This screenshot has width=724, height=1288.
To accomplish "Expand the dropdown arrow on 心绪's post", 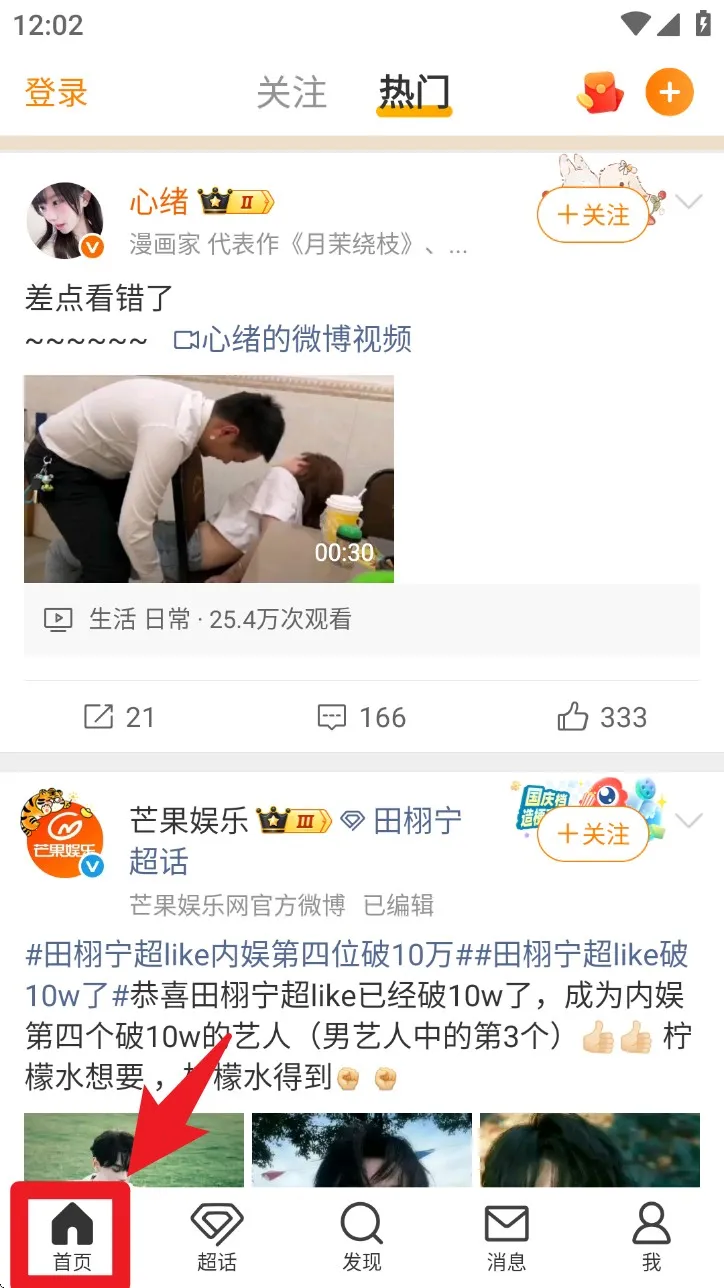I will point(689,203).
